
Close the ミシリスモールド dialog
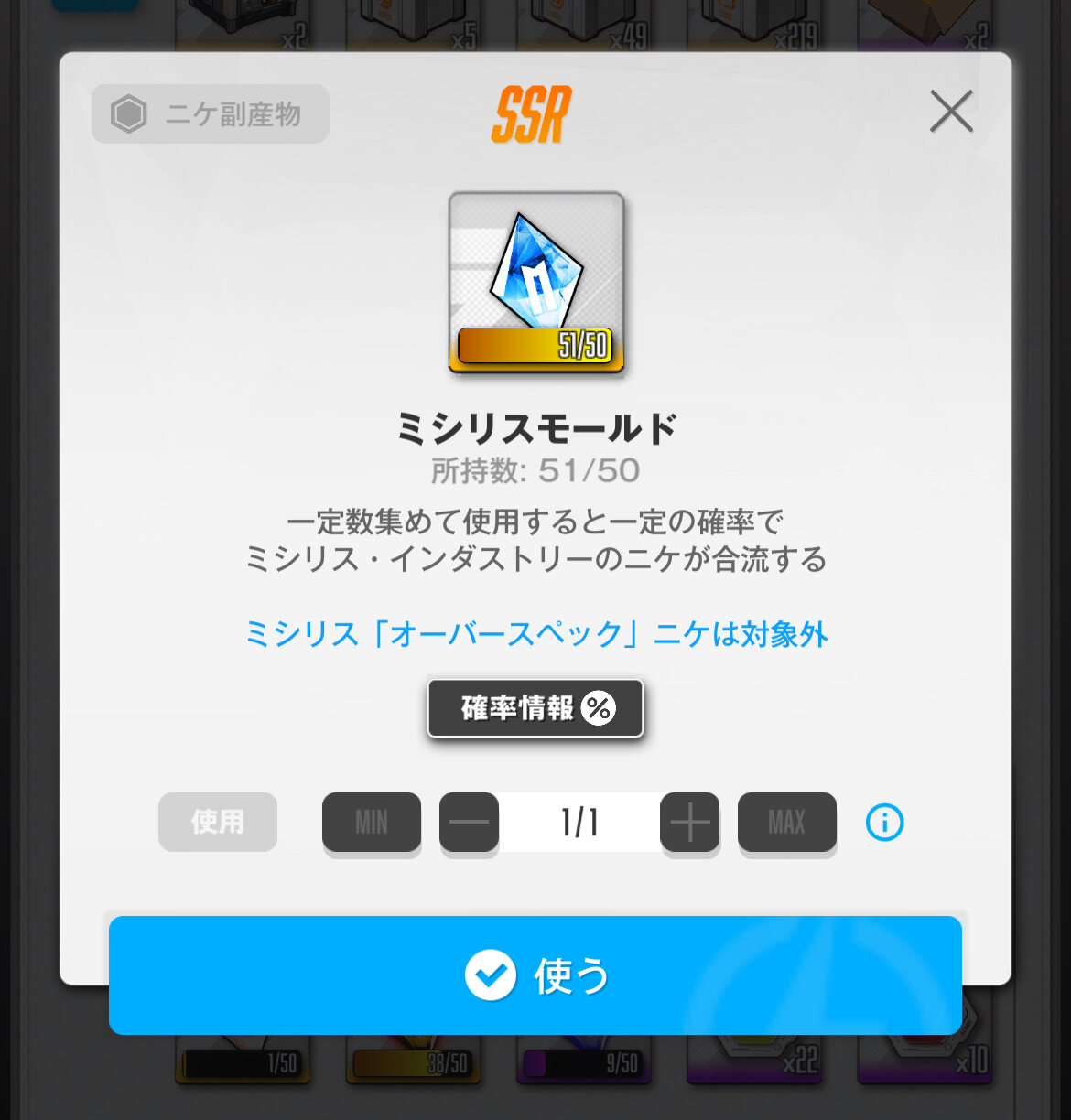coord(951,112)
